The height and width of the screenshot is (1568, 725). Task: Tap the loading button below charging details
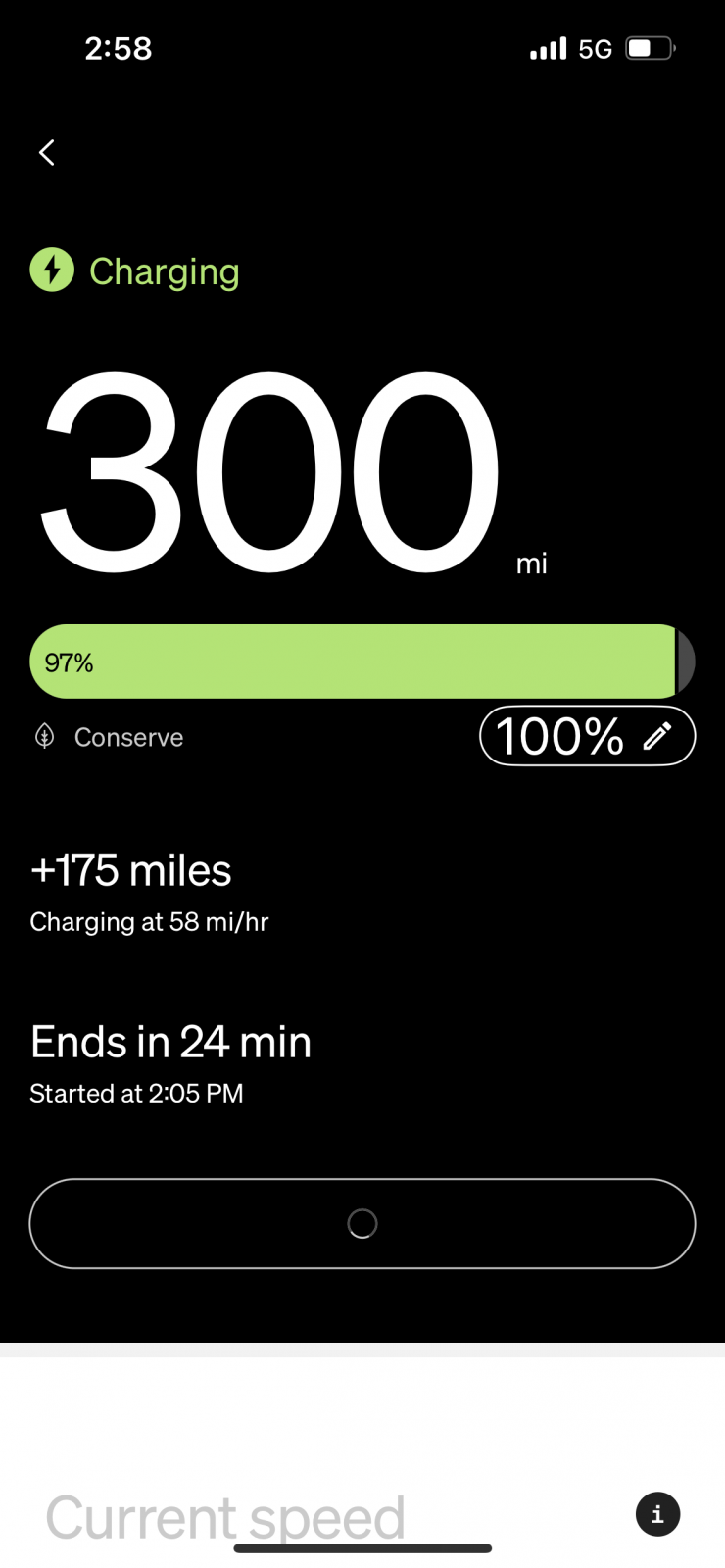[362, 1223]
